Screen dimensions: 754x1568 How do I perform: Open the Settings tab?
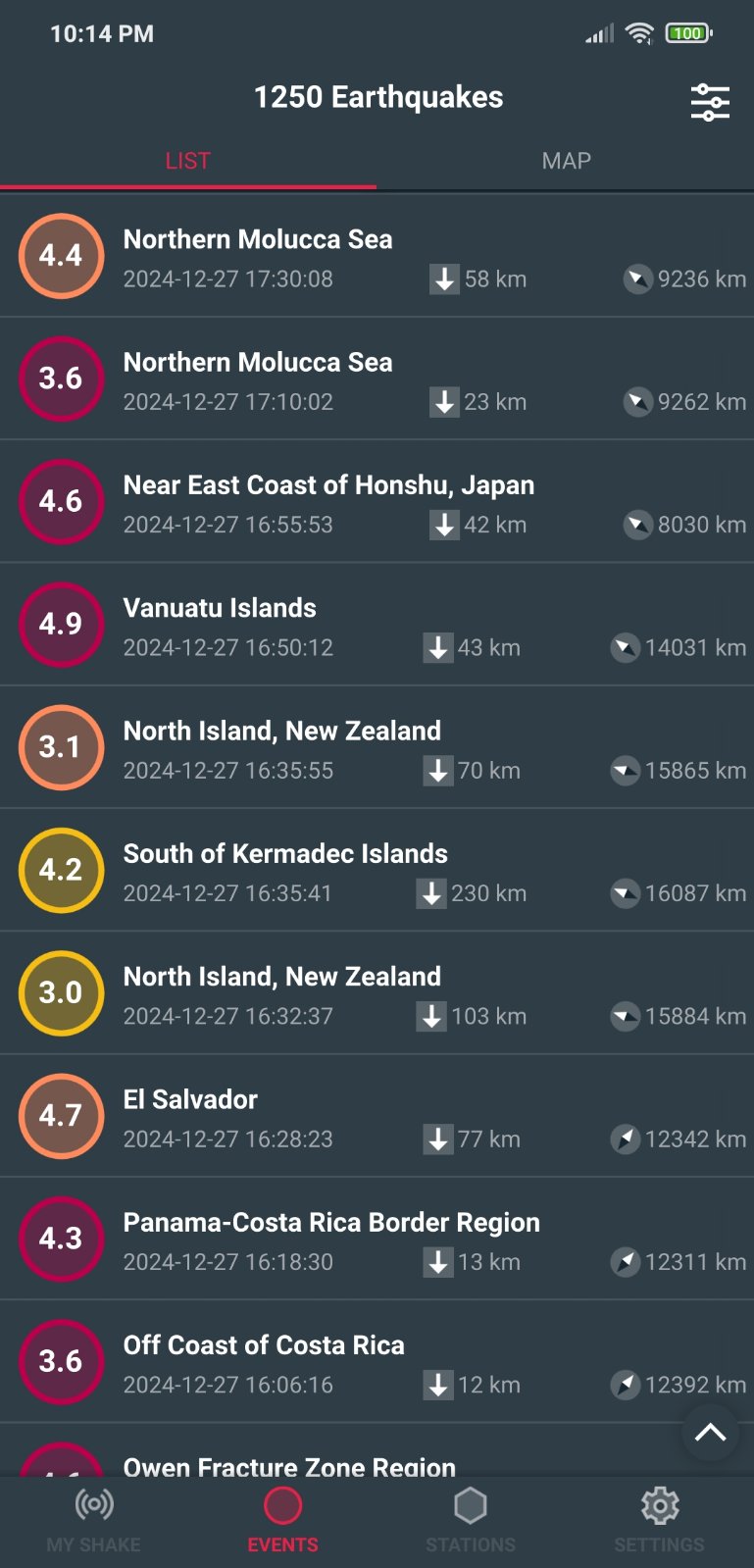point(659,1522)
